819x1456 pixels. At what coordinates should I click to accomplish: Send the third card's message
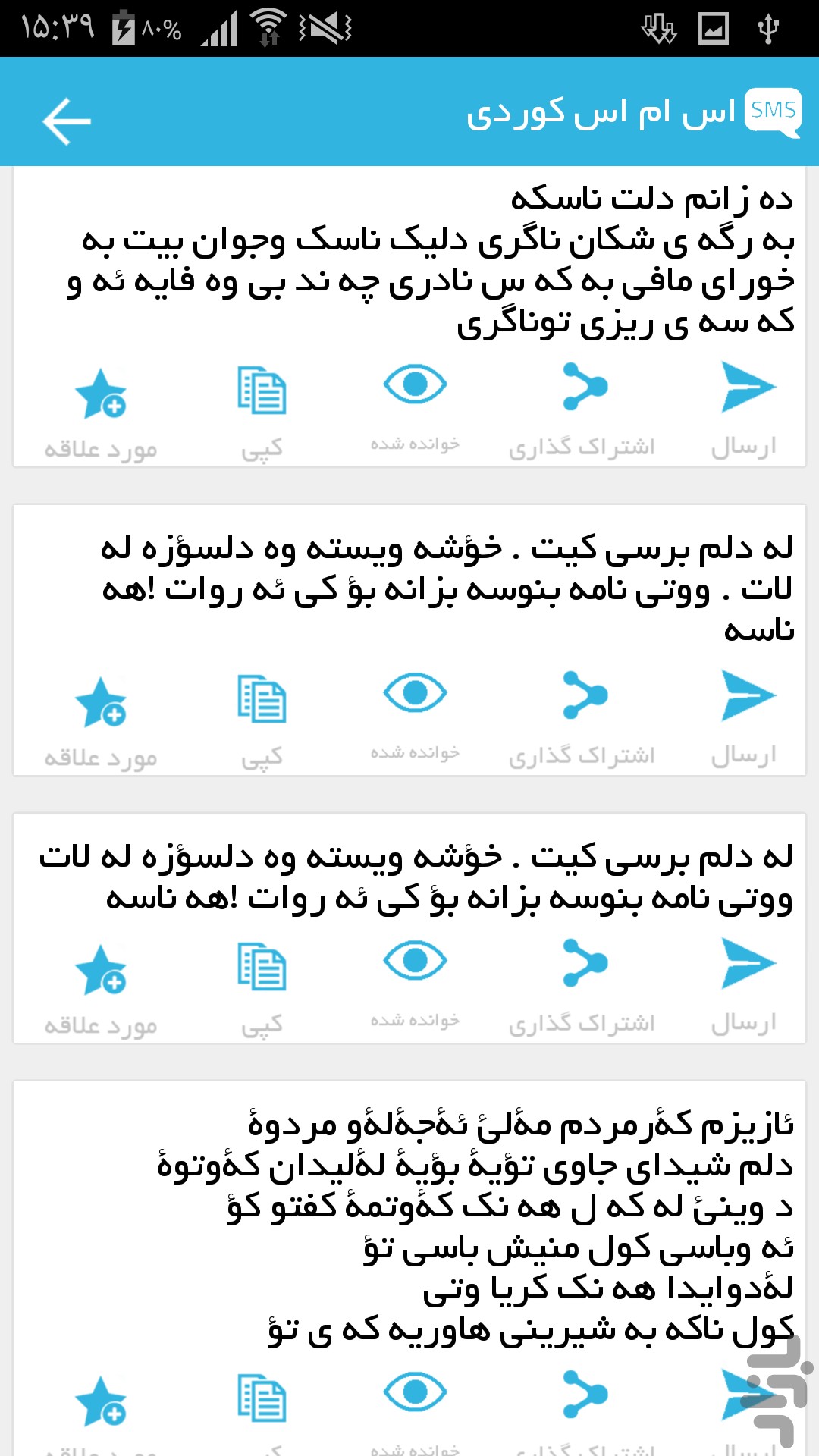point(745,986)
